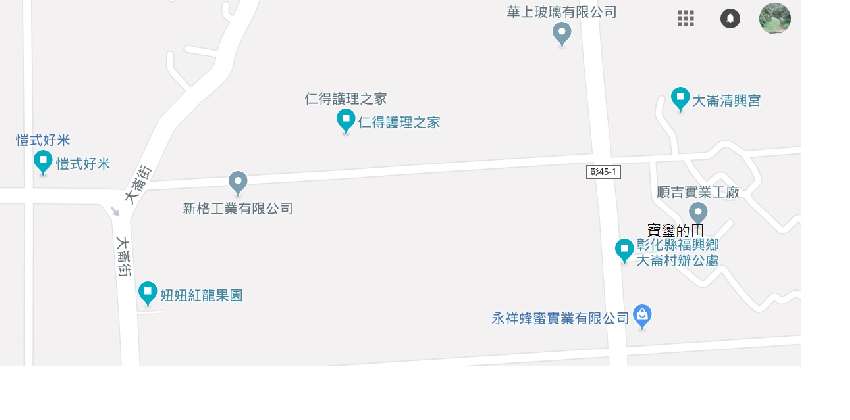Open the Google apps grid

686,18
